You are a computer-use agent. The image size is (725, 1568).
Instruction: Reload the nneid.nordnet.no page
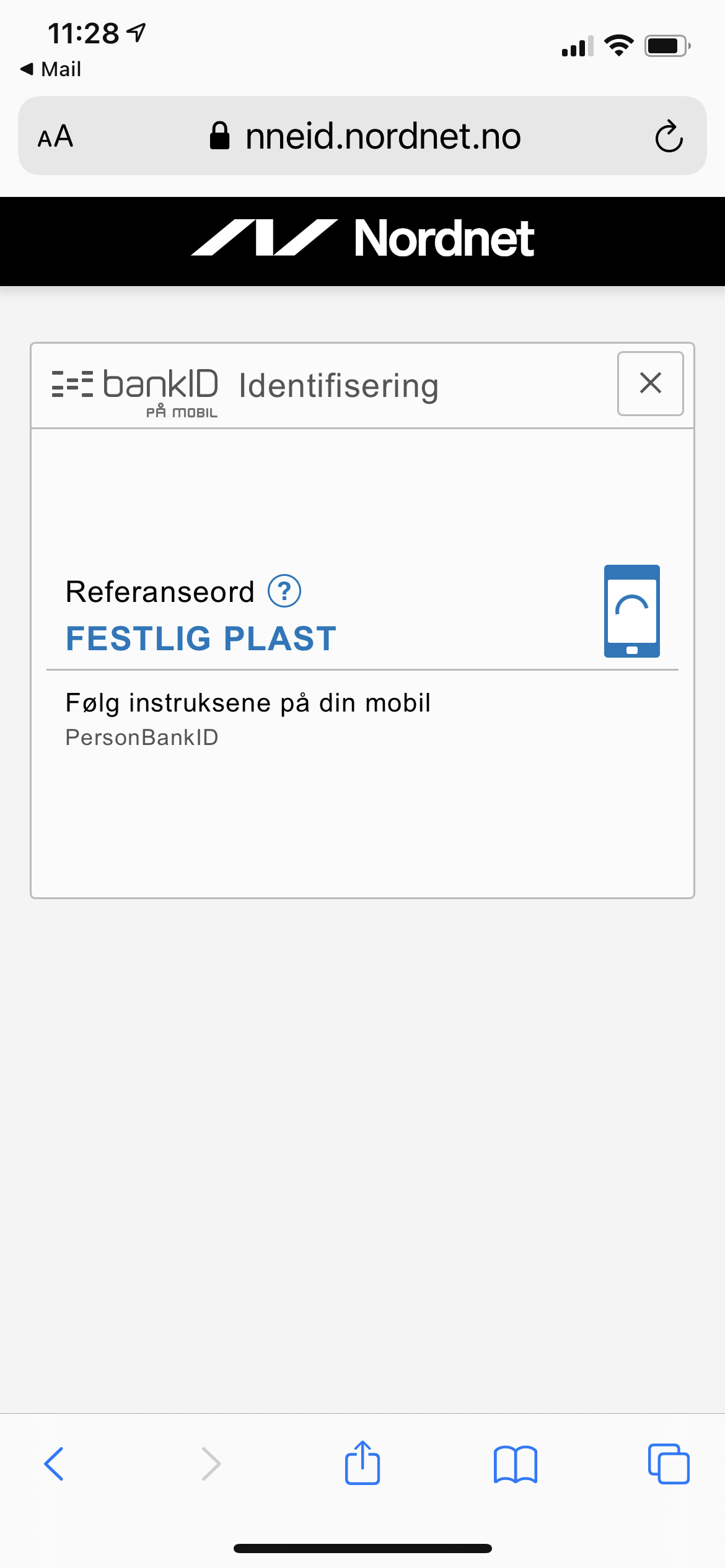pos(669,136)
